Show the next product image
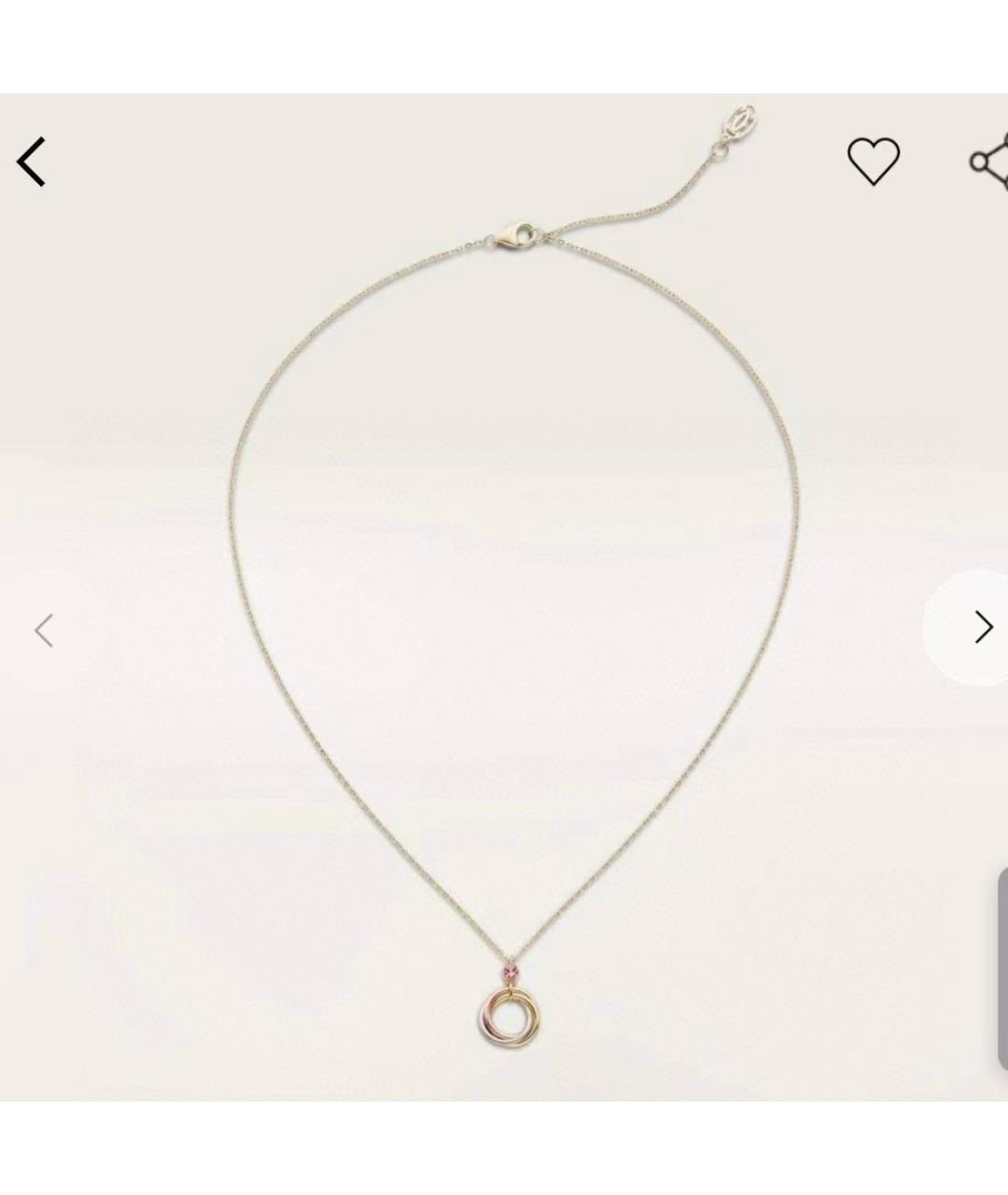 coord(980,627)
